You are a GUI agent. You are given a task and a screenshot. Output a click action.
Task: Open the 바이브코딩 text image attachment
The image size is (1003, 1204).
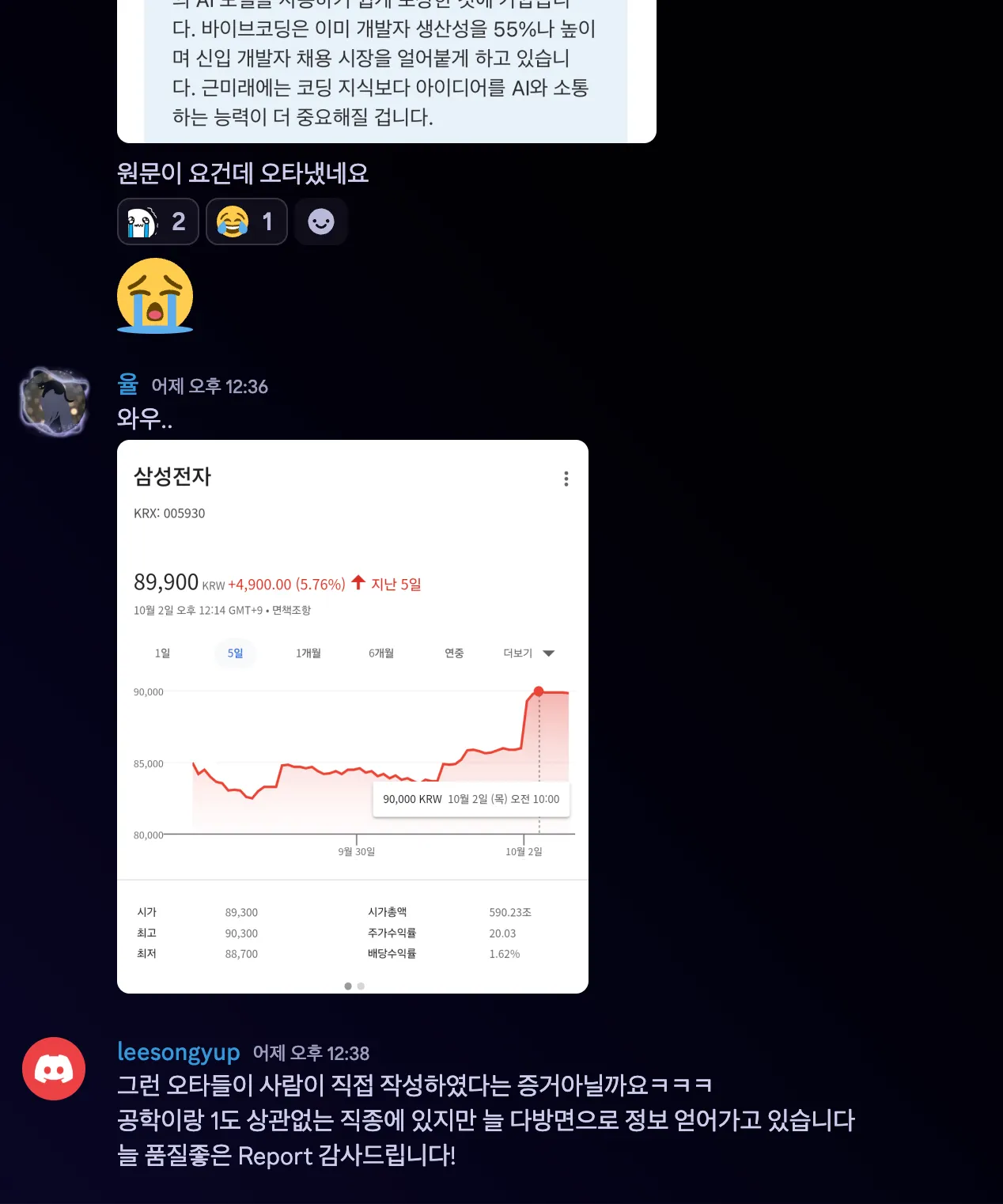(386, 71)
